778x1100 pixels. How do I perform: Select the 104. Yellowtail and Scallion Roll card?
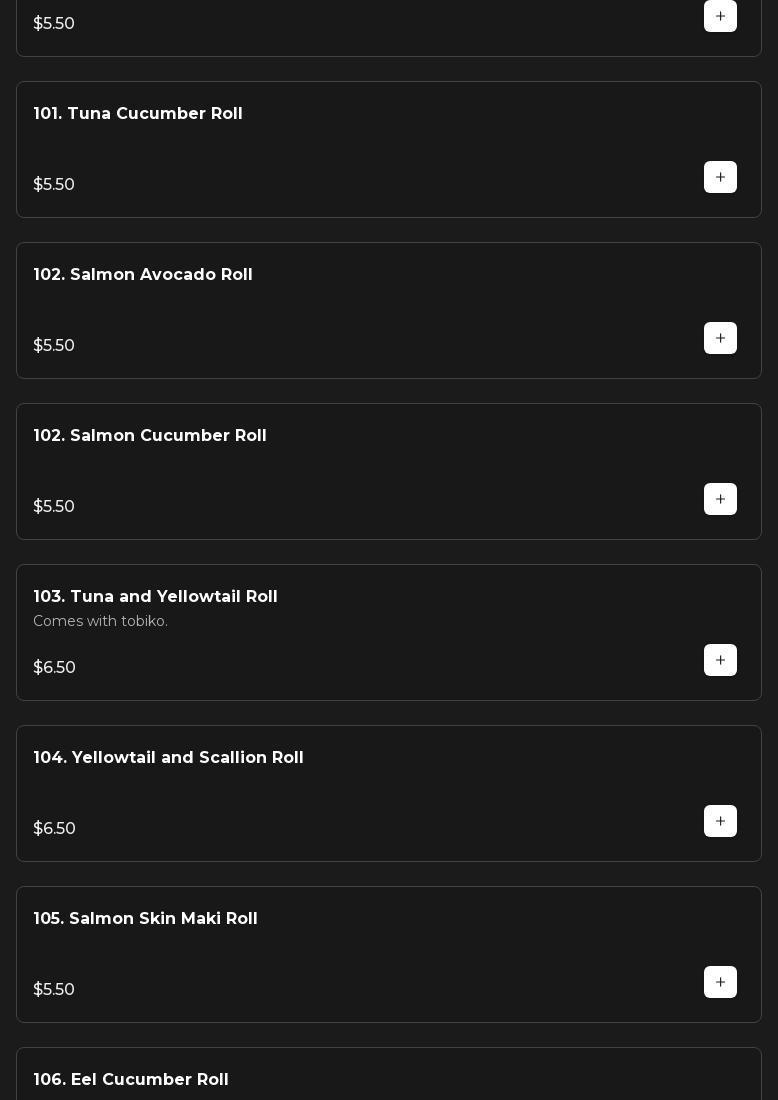pos(168,758)
